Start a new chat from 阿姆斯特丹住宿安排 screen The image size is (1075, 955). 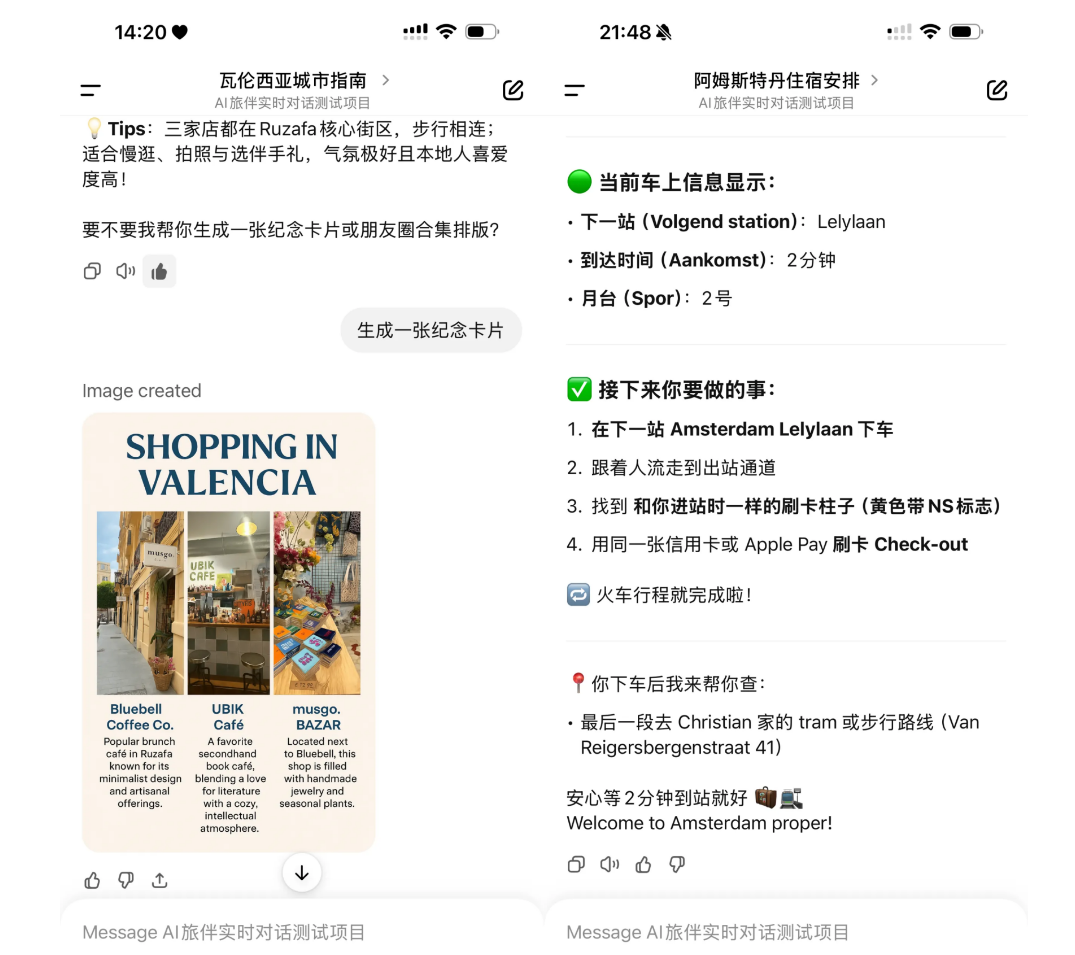(997, 90)
